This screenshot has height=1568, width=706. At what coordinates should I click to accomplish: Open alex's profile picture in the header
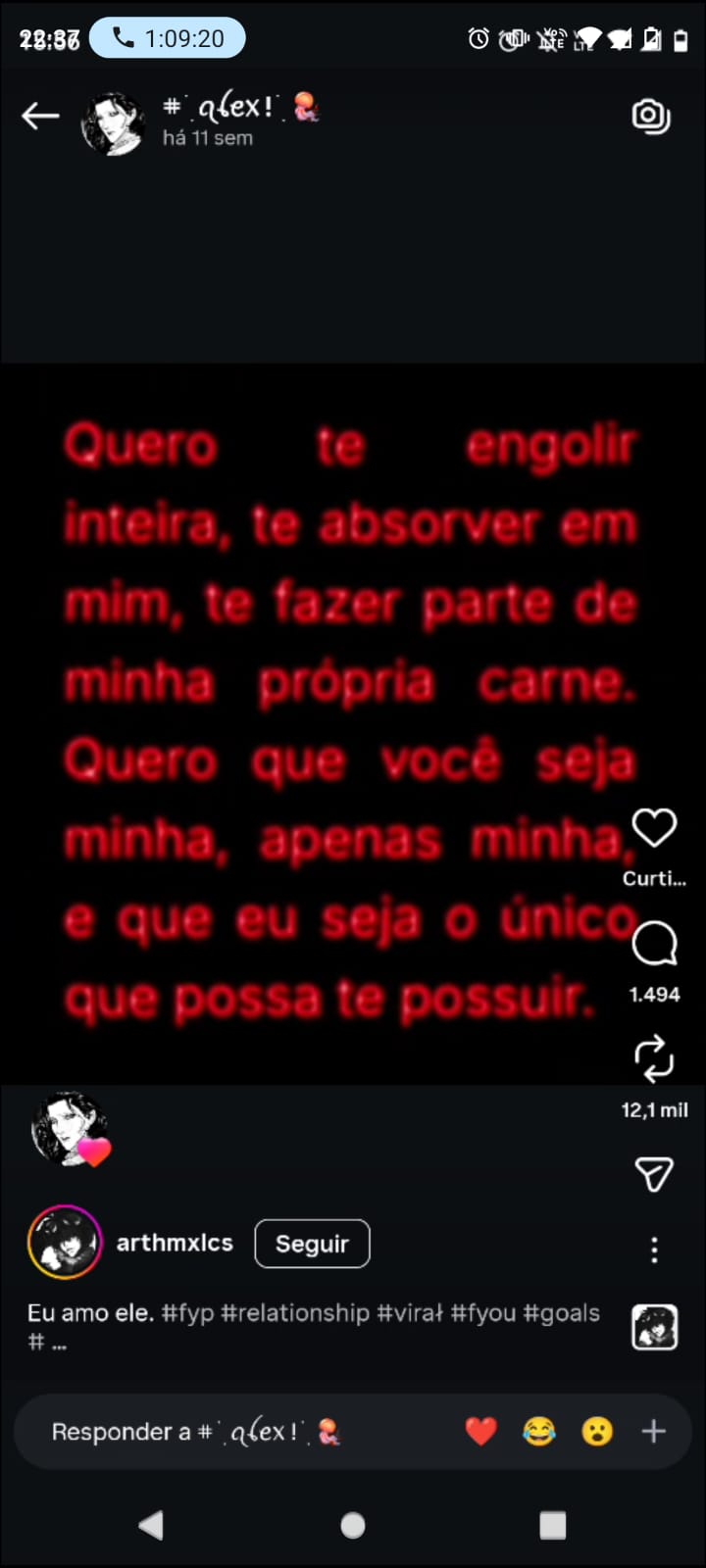pos(112,123)
